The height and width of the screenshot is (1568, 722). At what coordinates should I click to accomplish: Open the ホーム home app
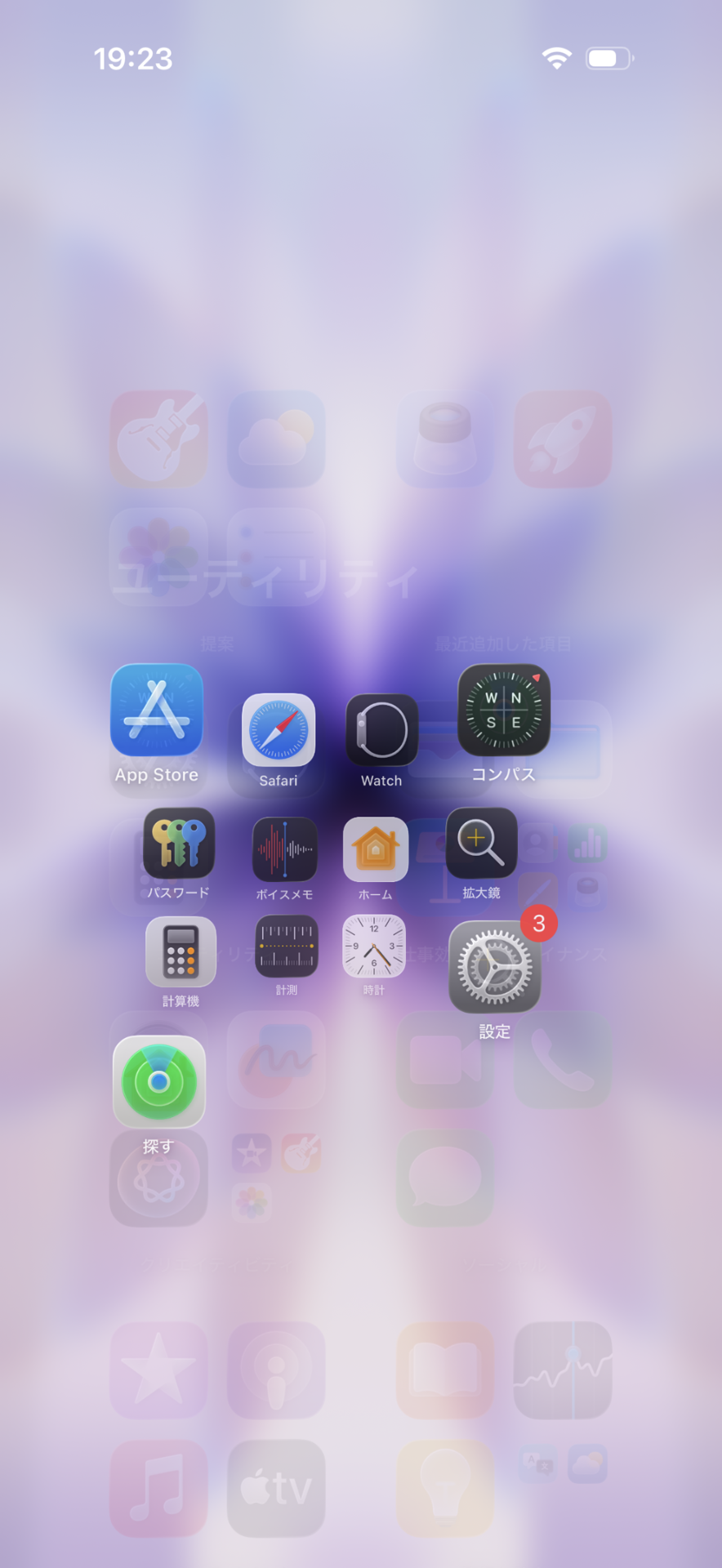[376, 849]
